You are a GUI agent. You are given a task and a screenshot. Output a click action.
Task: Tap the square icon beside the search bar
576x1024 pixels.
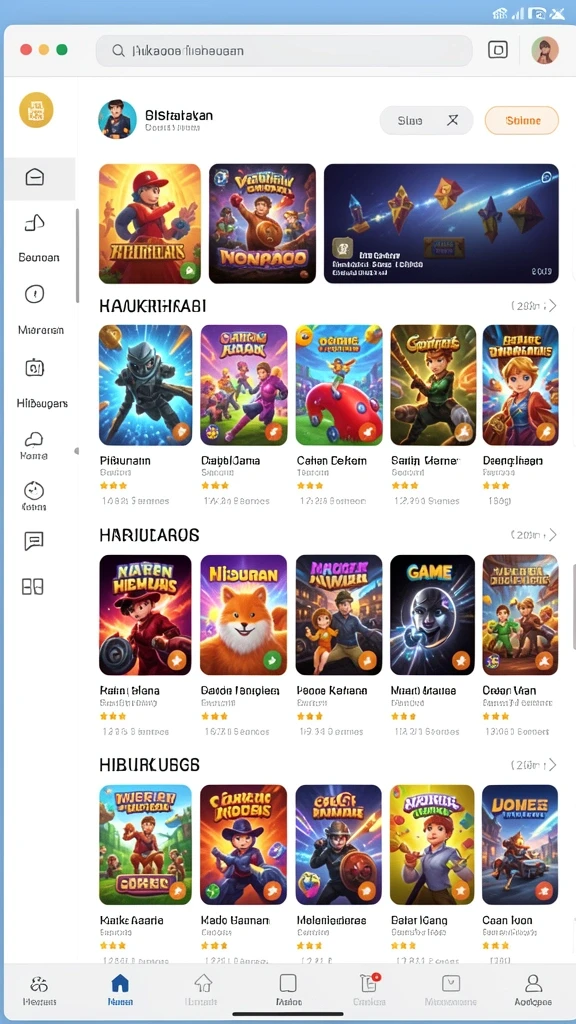pos(498,50)
